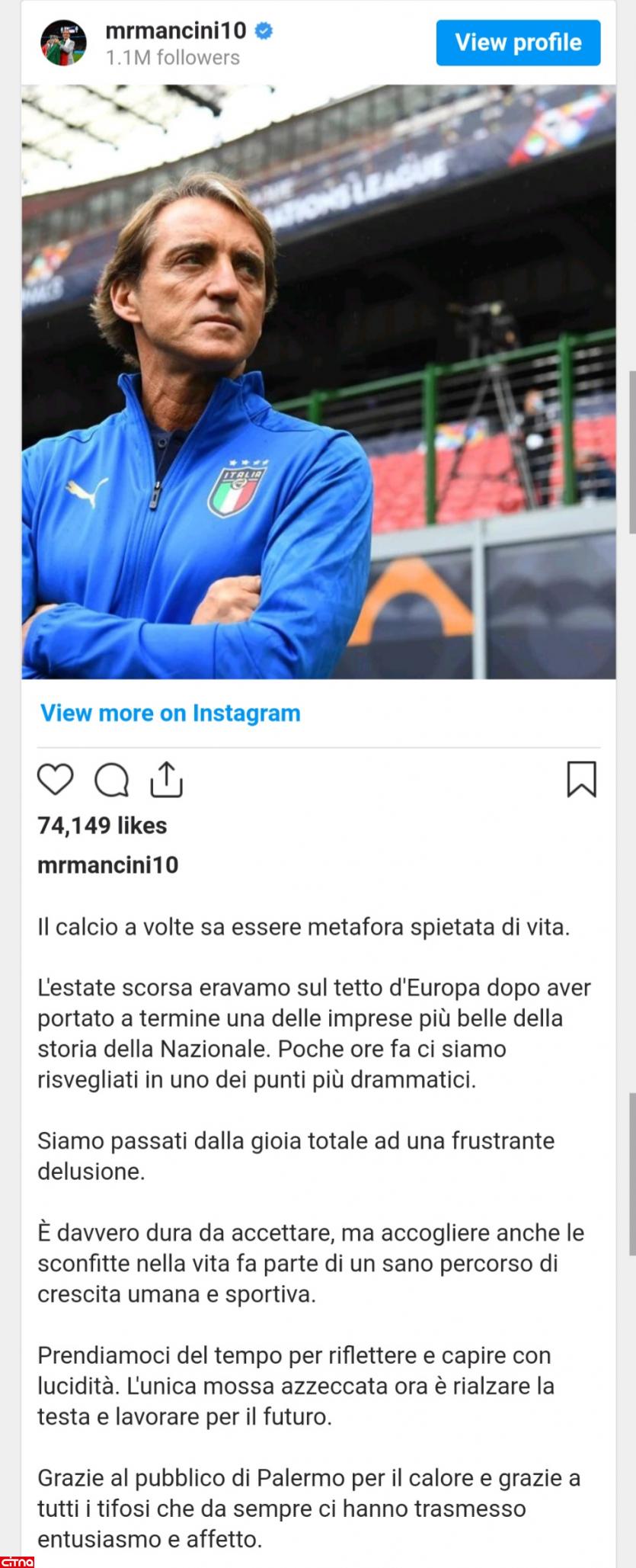Viewport: 636px width, 1568px height.
Task: Share the post
Action: pos(166,780)
